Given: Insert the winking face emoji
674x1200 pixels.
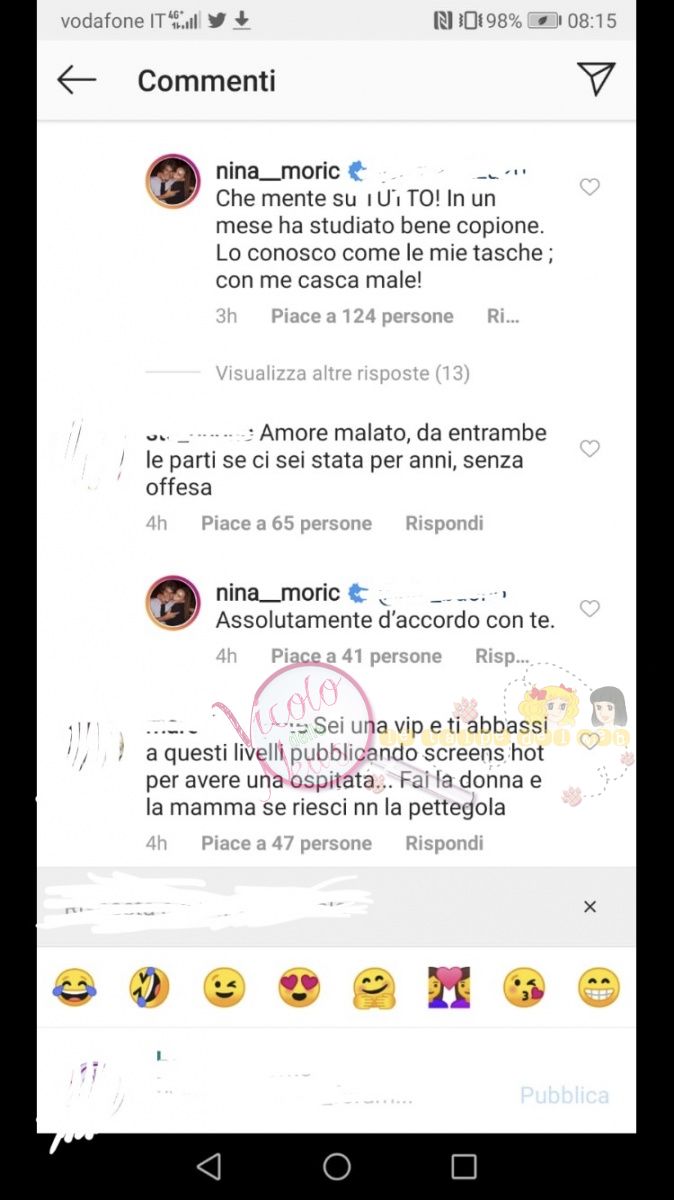Looking at the screenshot, I should click(x=224, y=988).
